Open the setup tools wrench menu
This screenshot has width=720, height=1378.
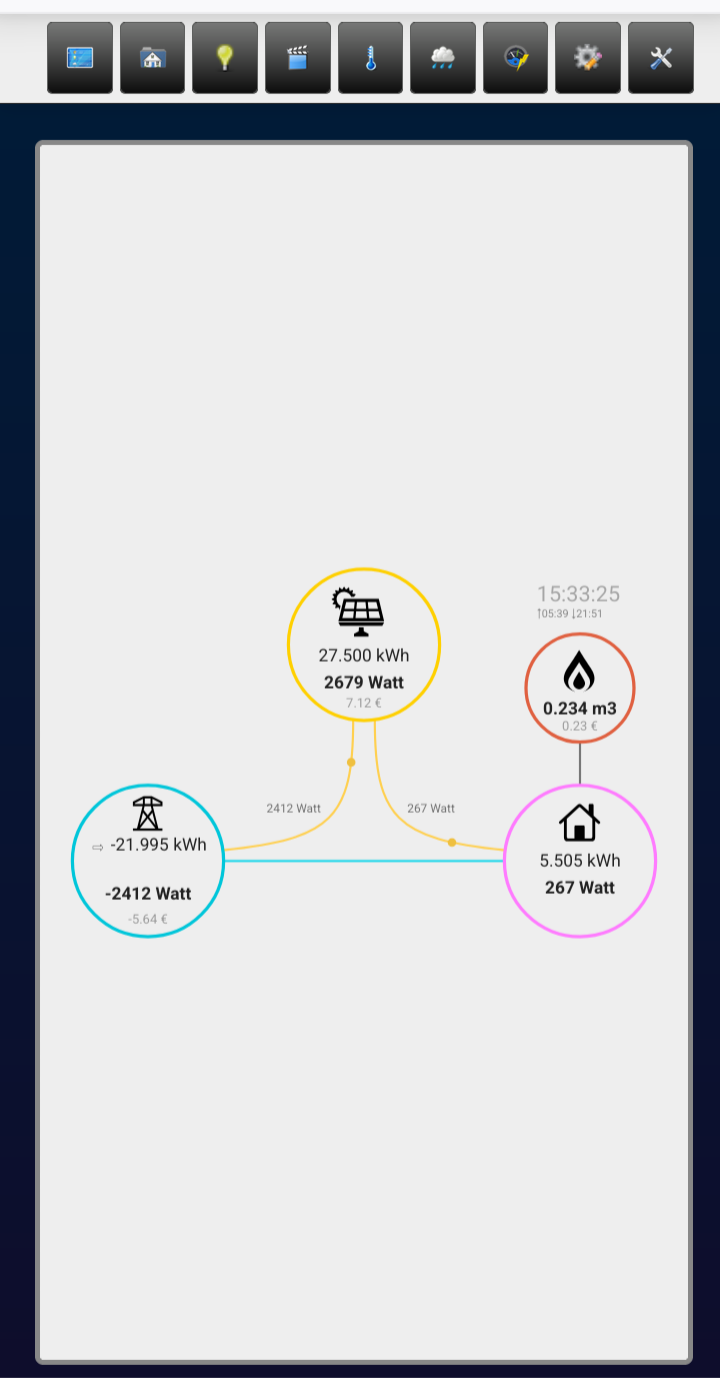click(x=661, y=58)
